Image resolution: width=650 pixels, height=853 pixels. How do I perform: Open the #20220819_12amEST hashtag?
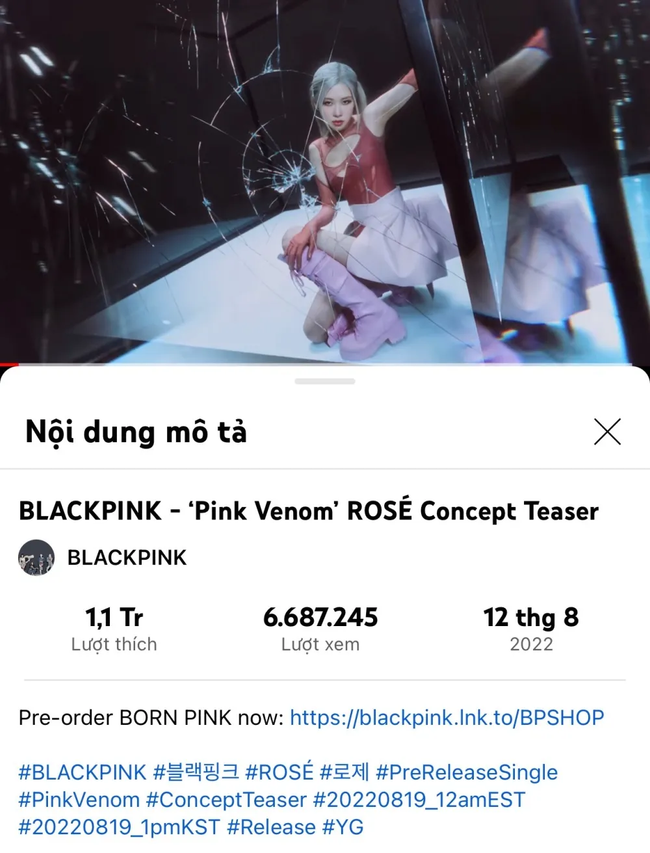click(419, 799)
